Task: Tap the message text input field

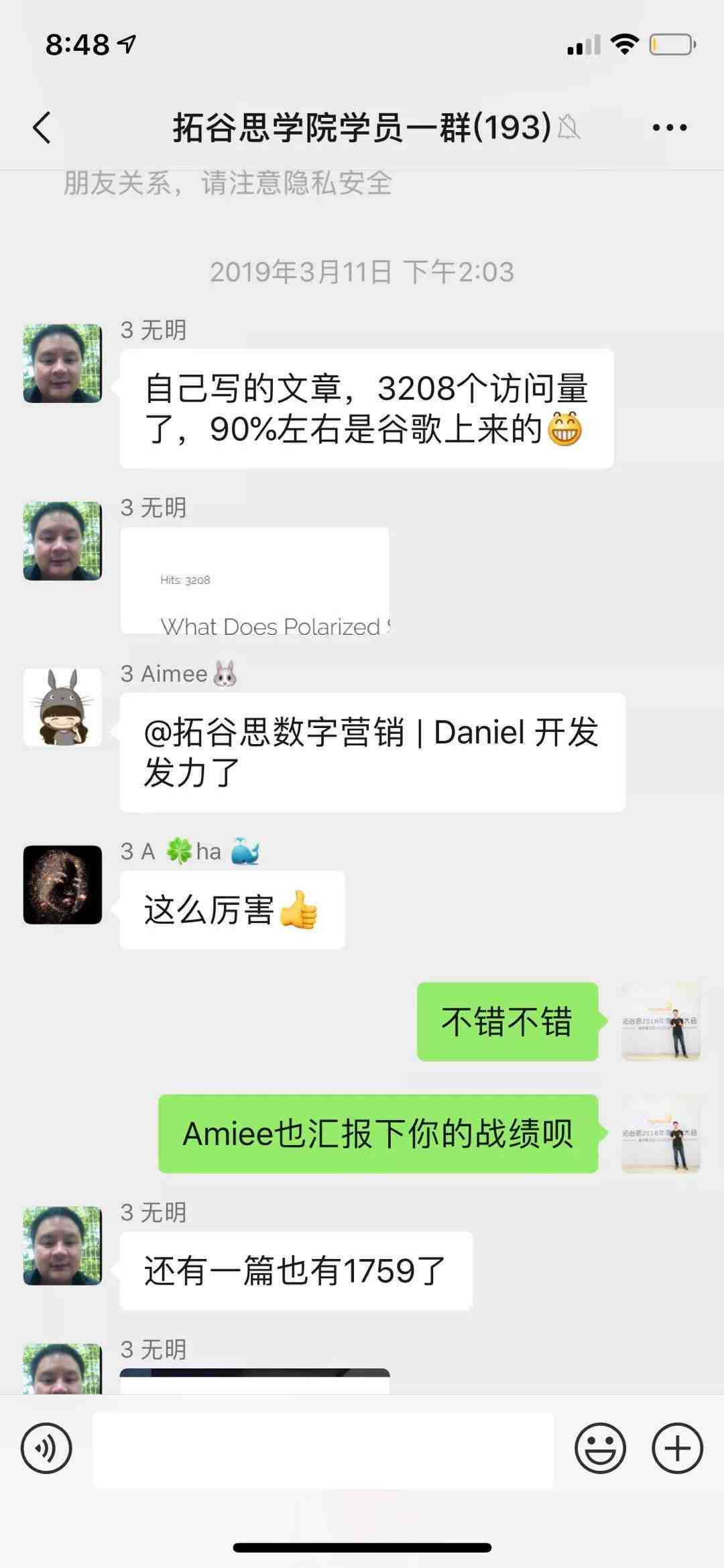Action: click(323, 1448)
